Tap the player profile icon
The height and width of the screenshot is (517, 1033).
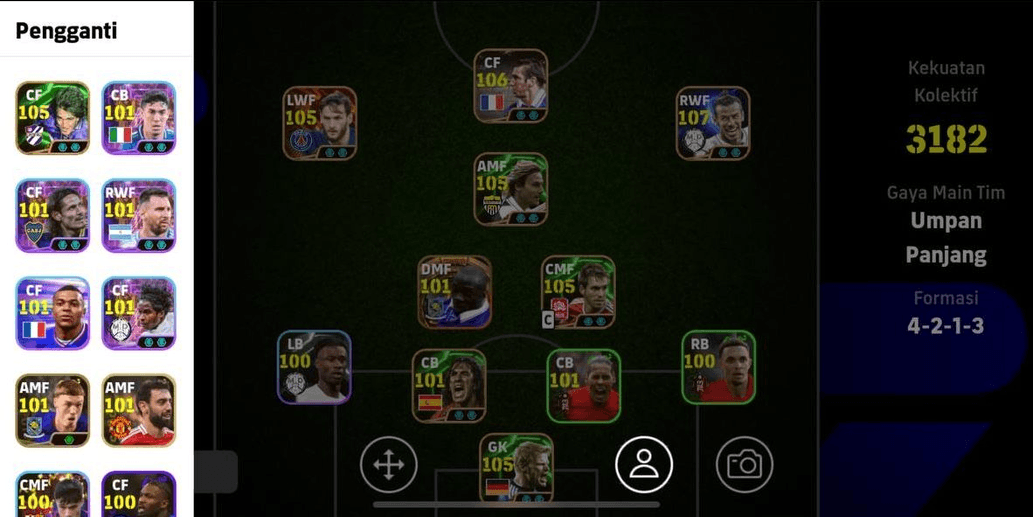[x=643, y=465]
